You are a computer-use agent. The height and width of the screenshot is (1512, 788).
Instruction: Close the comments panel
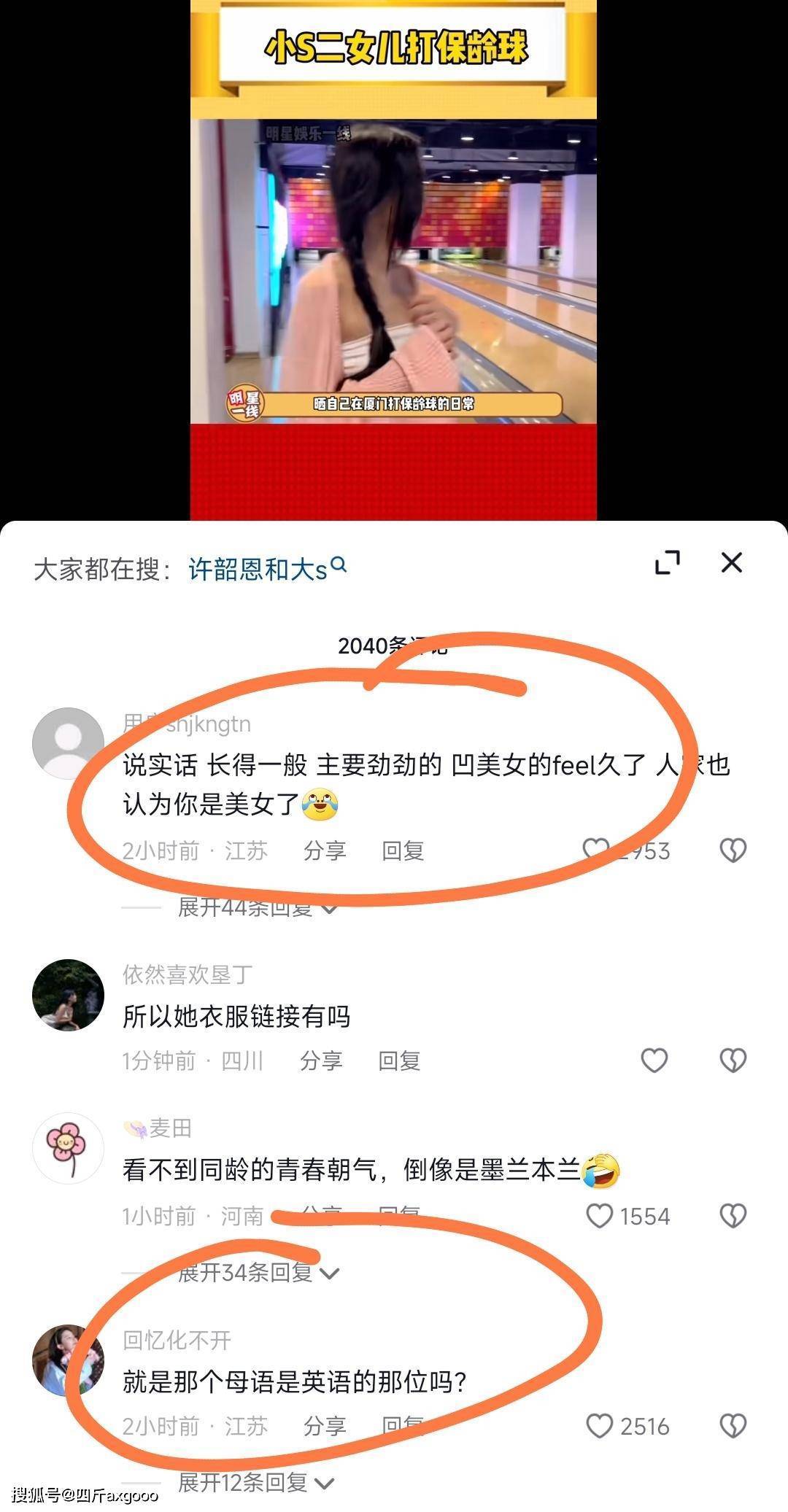(731, 562)
